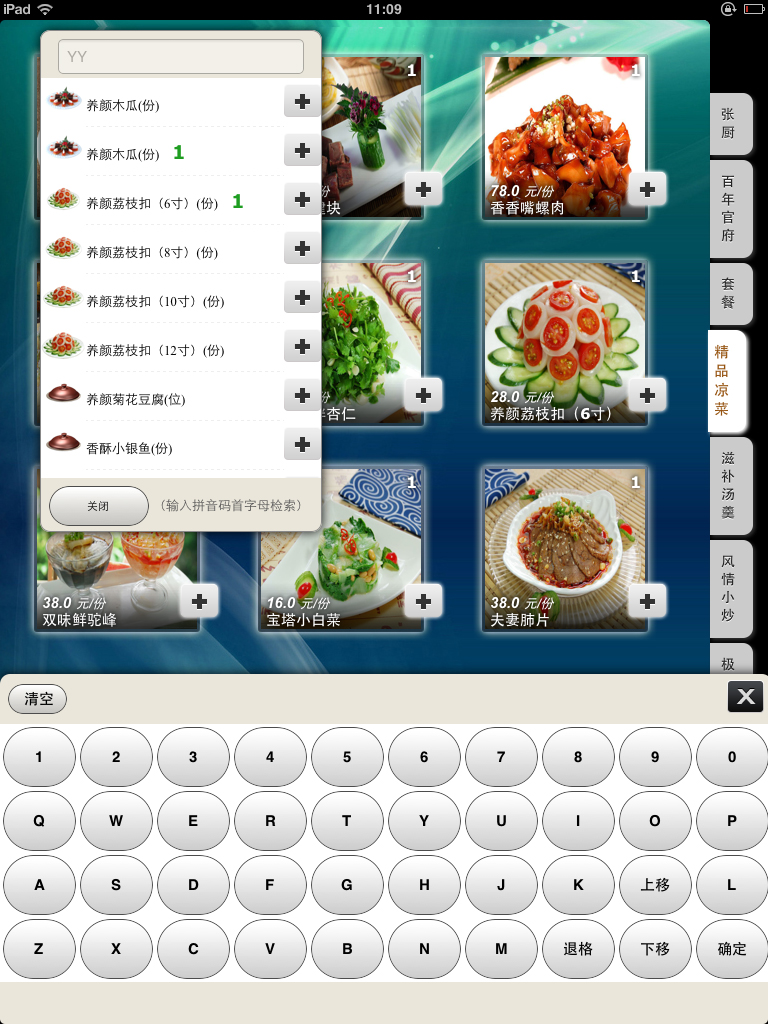Switch to the 滋补汤羹 category tab
Viewport: 768px width, 1024px height.
tap(729, 485)
